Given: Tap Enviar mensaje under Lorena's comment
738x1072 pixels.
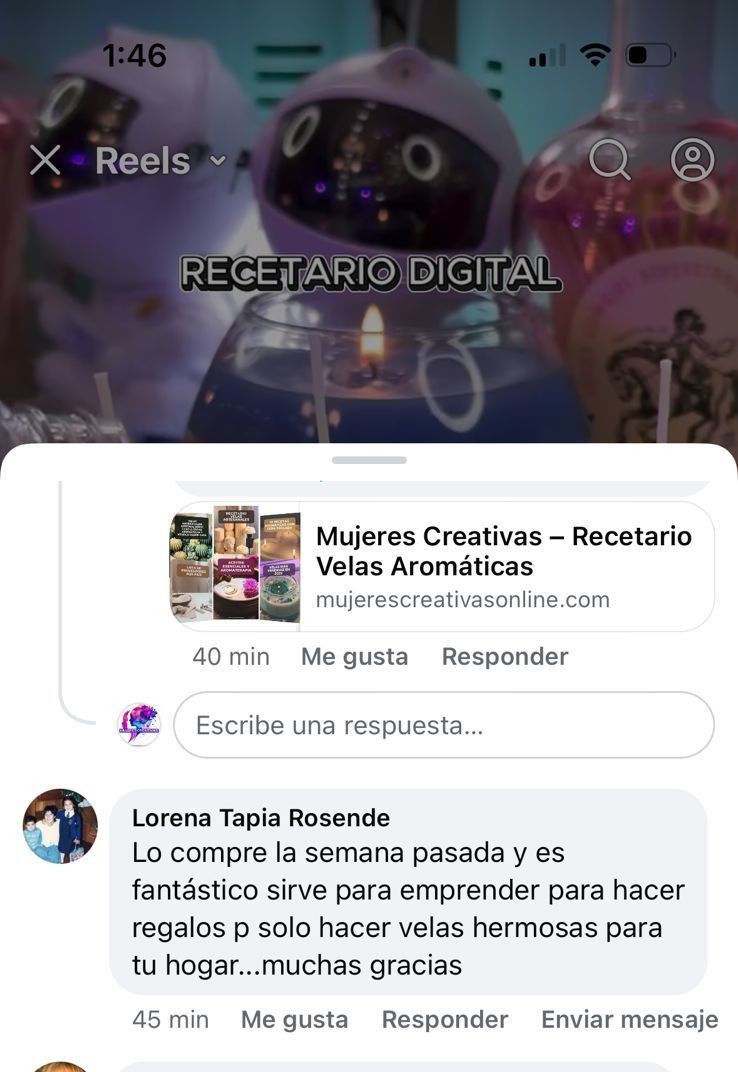Looking at the screenshot, I should [629, 1020].
